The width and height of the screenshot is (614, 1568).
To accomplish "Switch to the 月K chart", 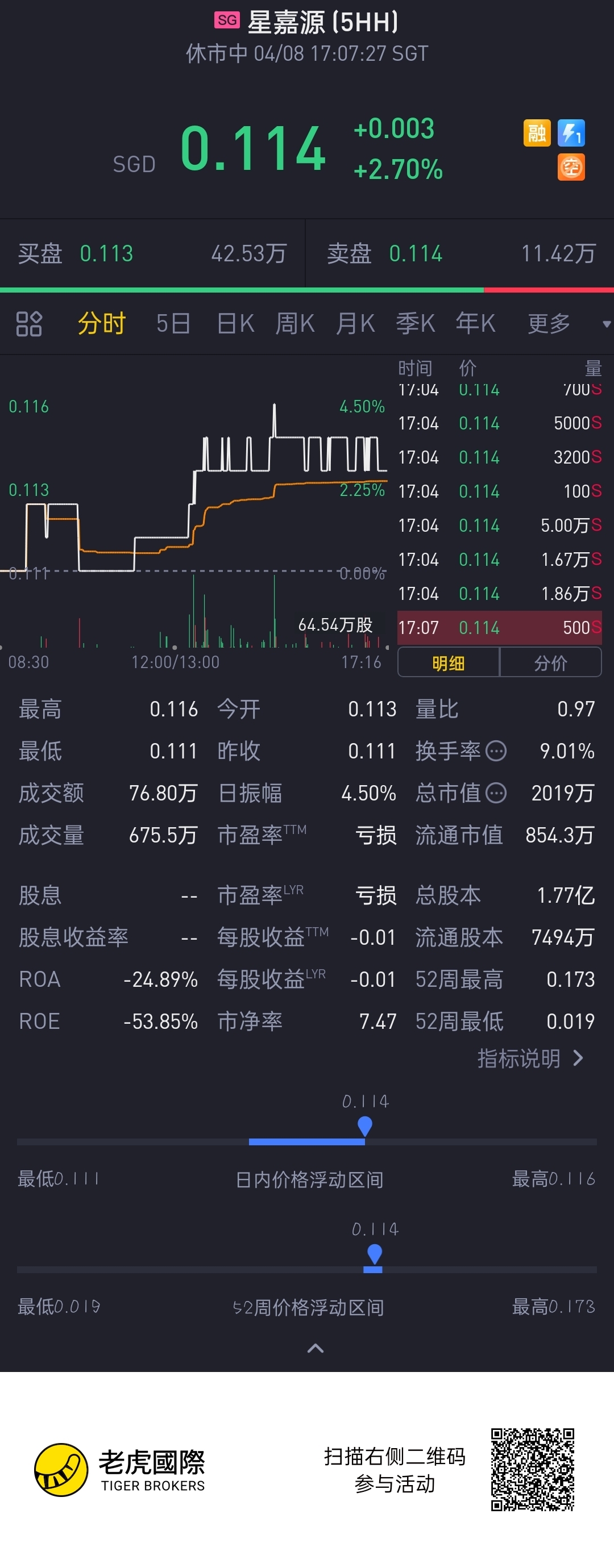I will point(355,323).
